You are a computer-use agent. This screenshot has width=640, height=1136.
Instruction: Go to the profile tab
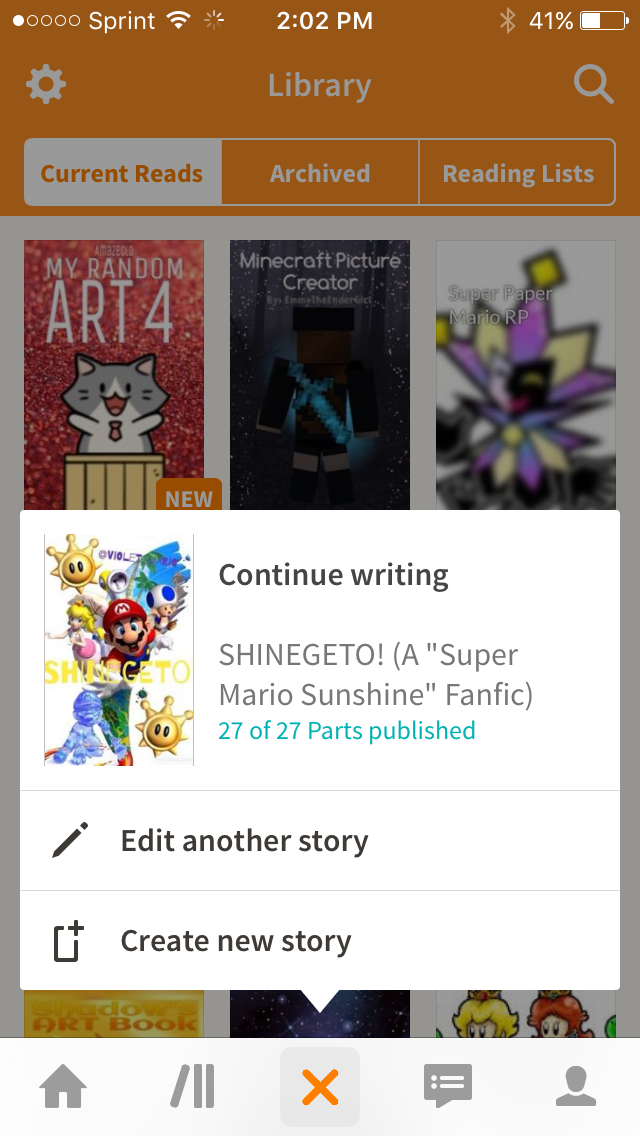pos(575,1086)
